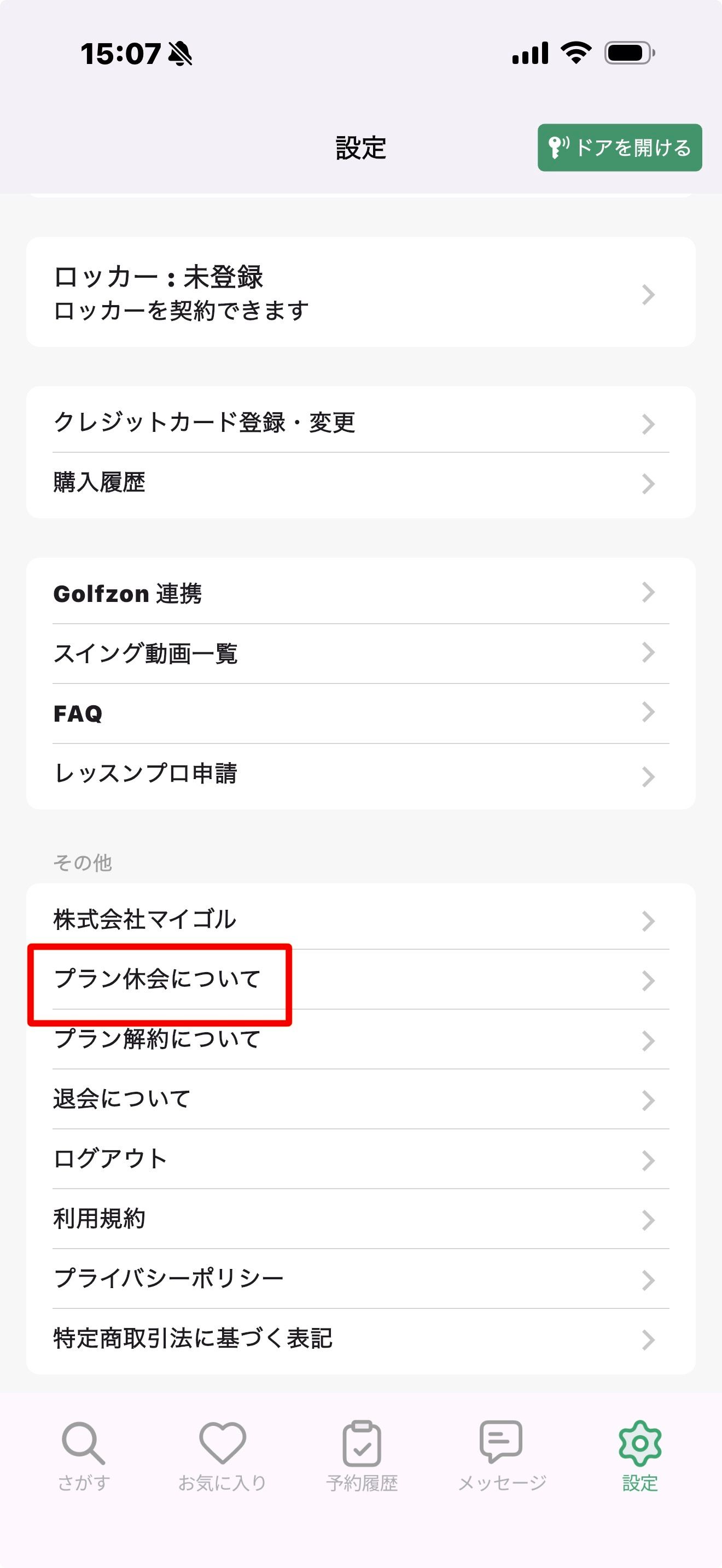Open プライバシーポリシー

pyautogui.click(x=360, y=1278)
